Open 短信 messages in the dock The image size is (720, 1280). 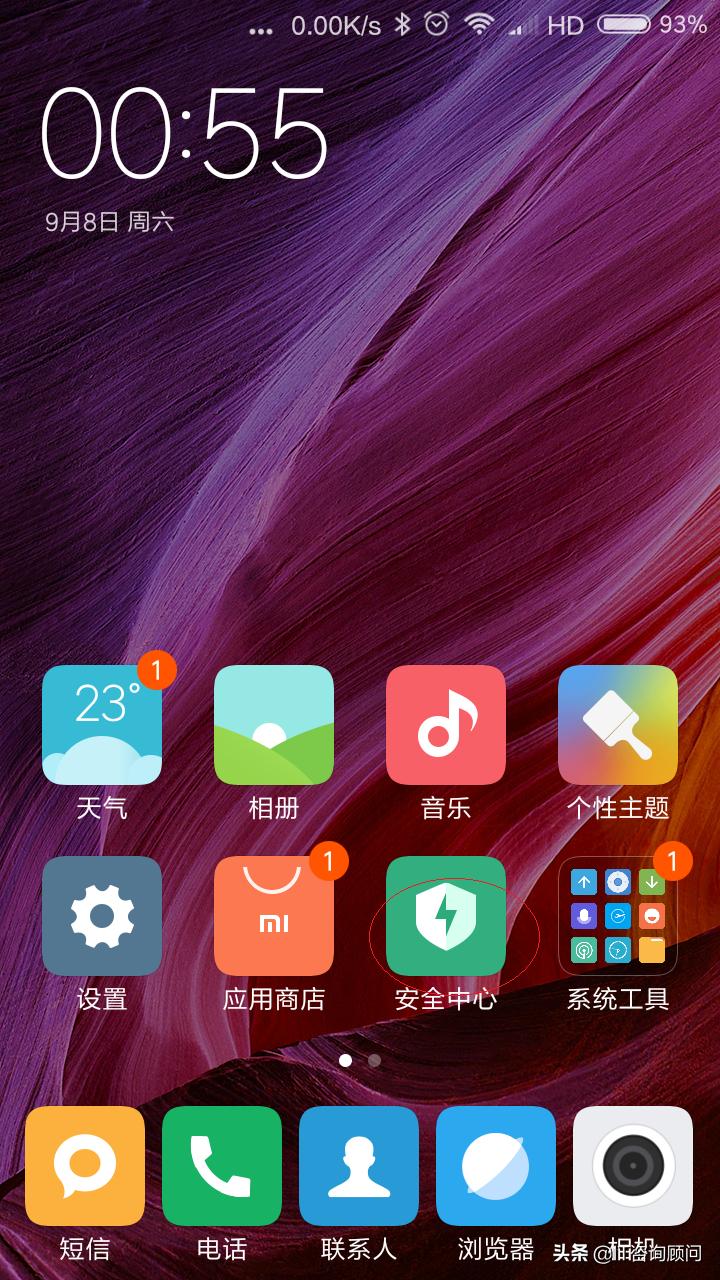pyautogui.click(x=85, y=1166)
